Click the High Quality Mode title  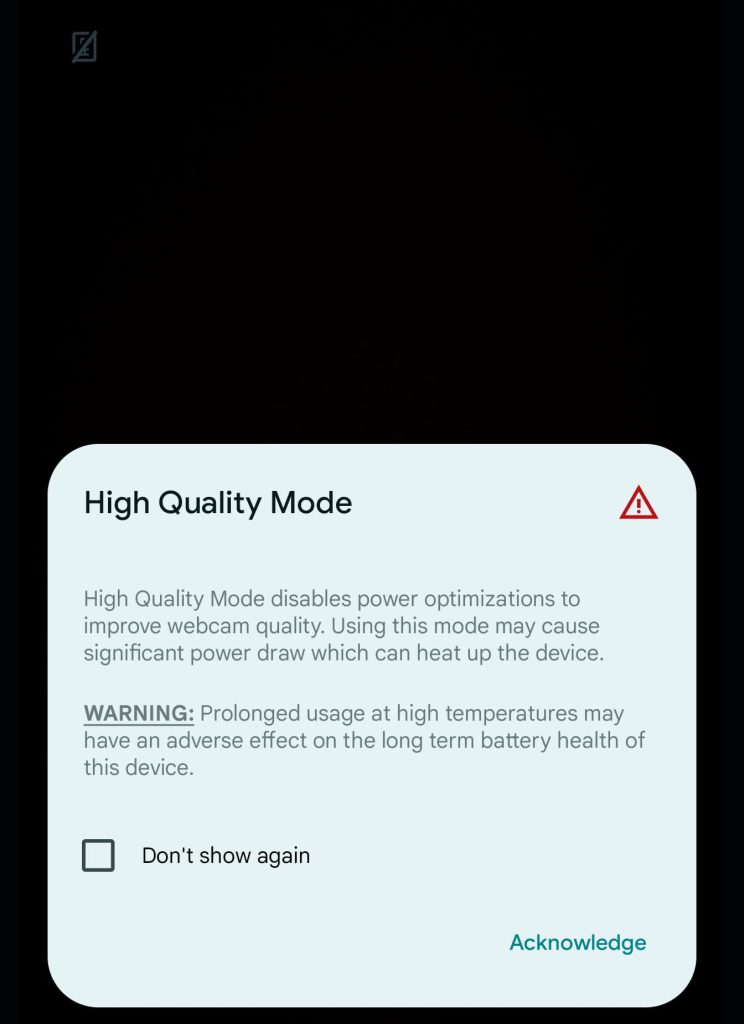coord(216,503)
